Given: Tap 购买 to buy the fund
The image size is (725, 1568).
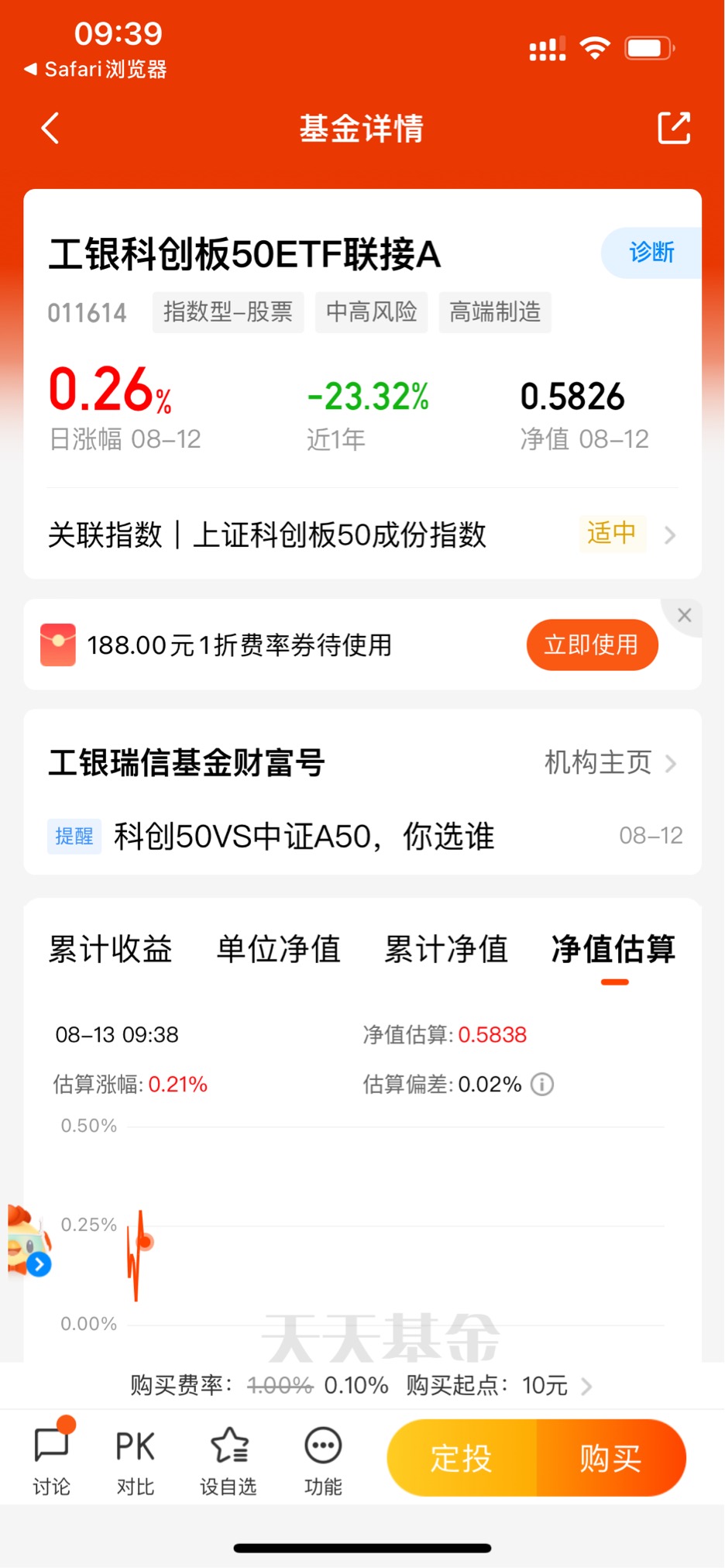Looking at the screenshot, I should pos(611,1458).
